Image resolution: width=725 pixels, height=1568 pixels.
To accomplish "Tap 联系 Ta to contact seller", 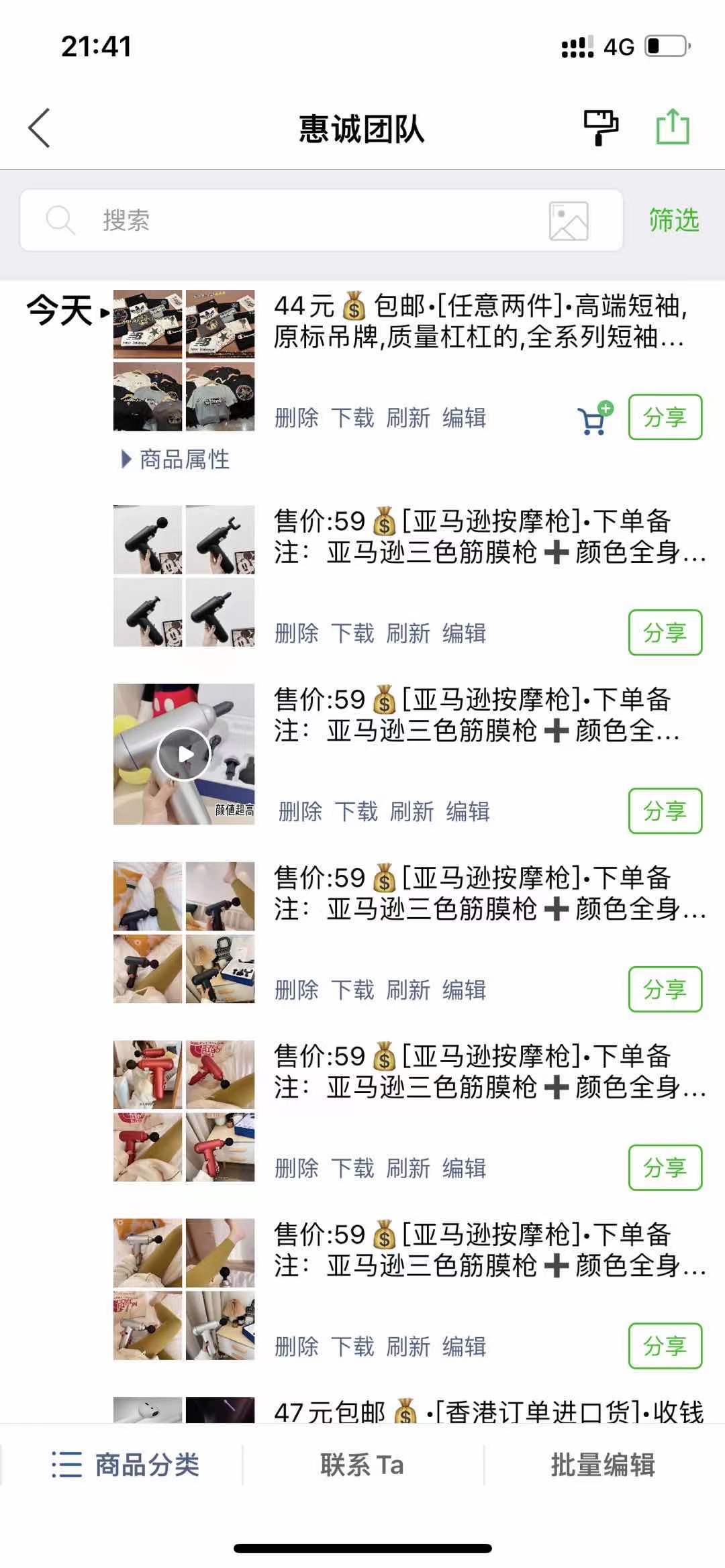I will pyautogui.click(x=362, y=1464).
